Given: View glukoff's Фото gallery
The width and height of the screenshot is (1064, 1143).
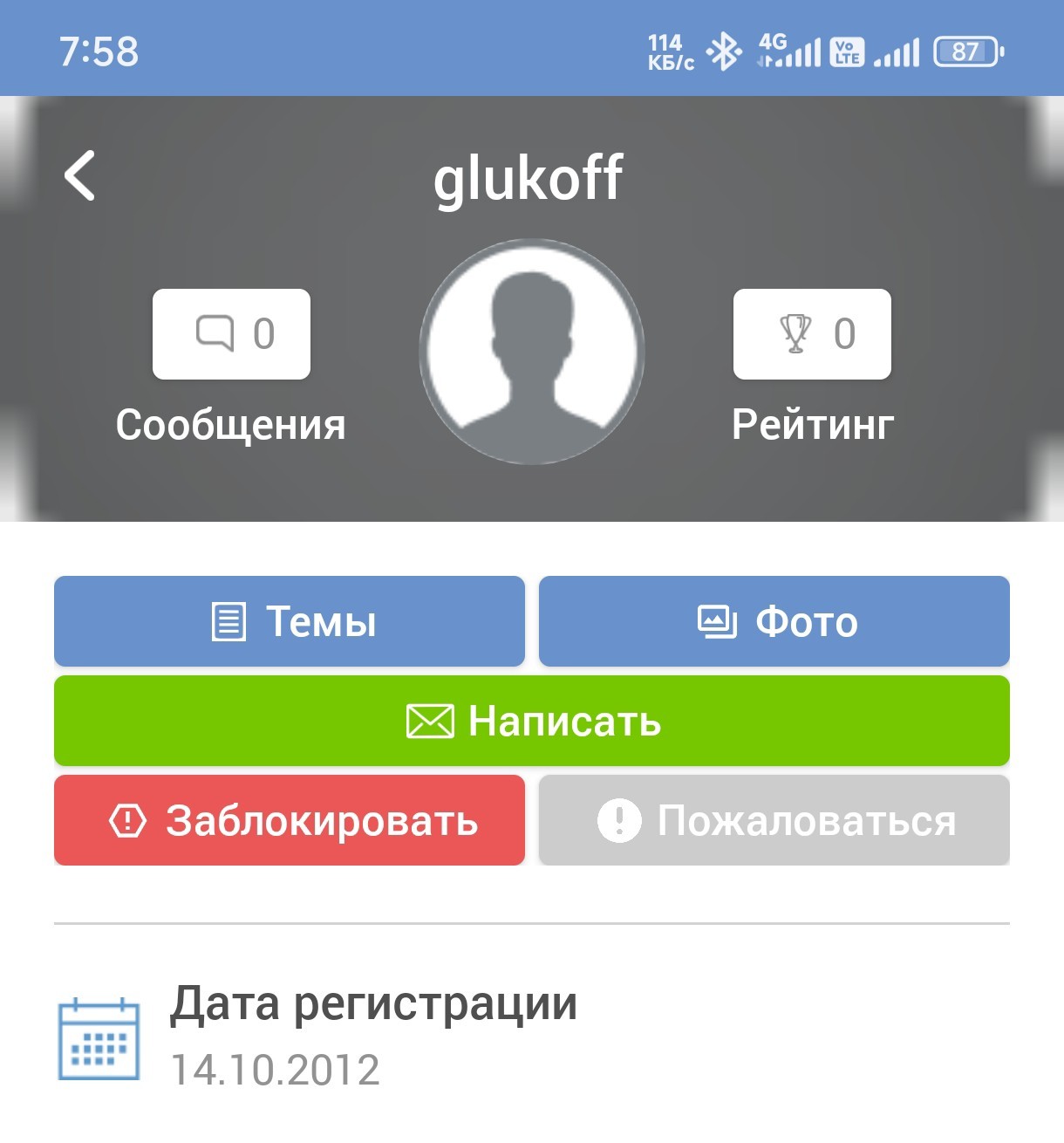Looking at the screenshot, I should click(774, 621).
